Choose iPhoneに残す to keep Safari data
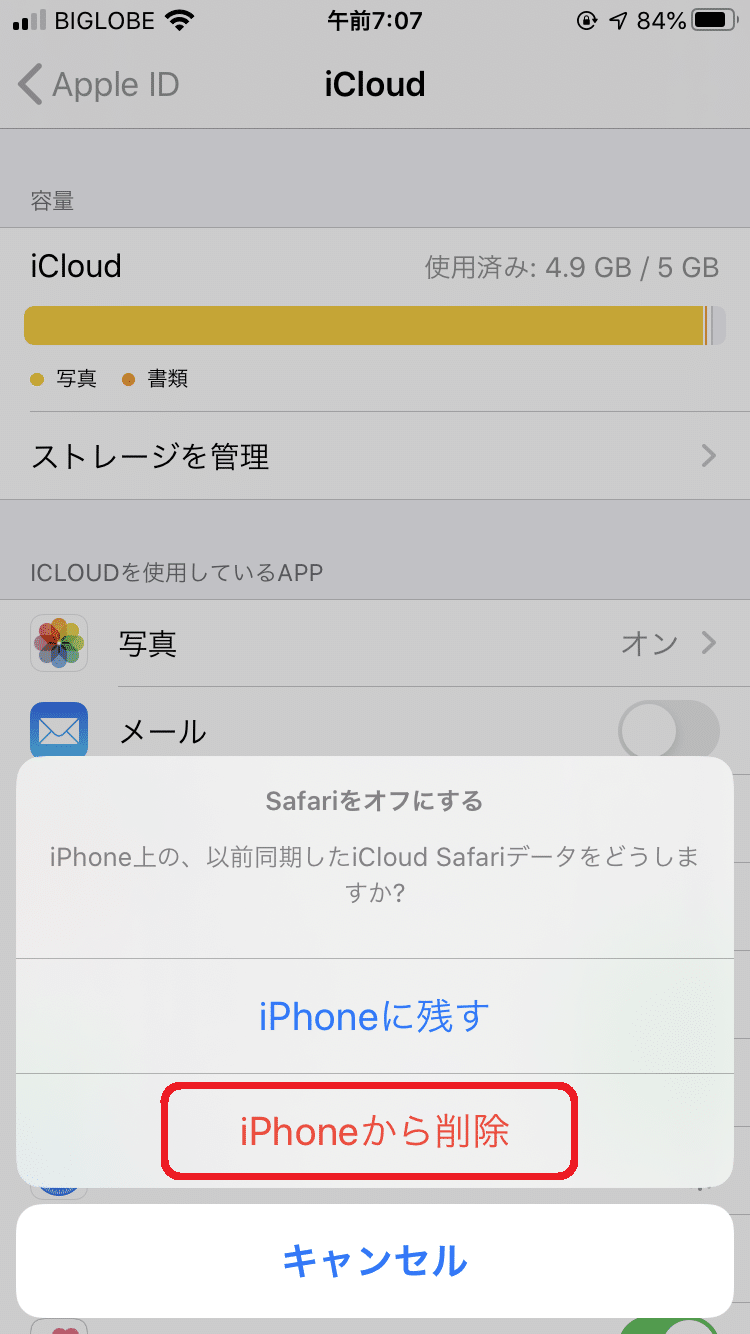This screenshot has width=750, height=1334. pos(375,1016)
